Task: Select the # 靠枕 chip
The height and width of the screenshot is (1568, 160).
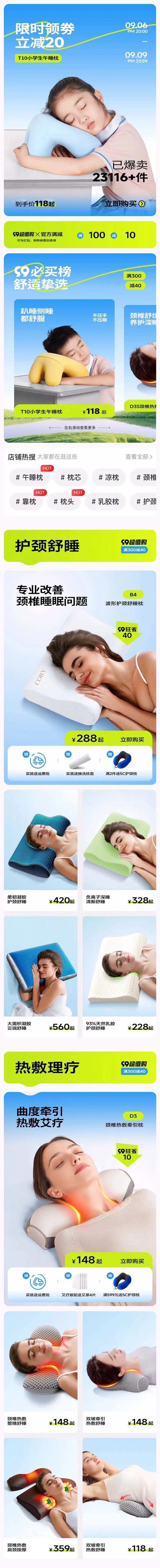Action: point(26,502)
